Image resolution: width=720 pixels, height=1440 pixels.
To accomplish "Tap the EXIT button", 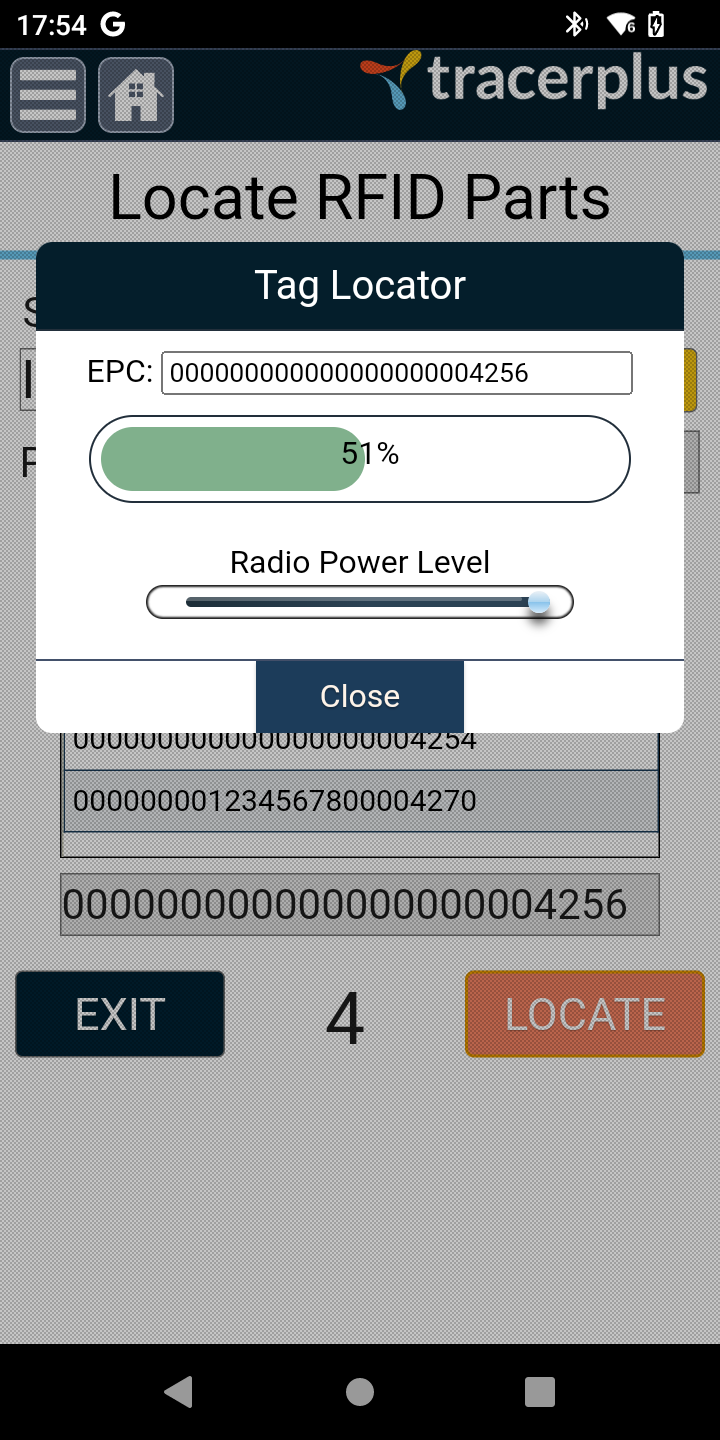I will (120, 1014).
